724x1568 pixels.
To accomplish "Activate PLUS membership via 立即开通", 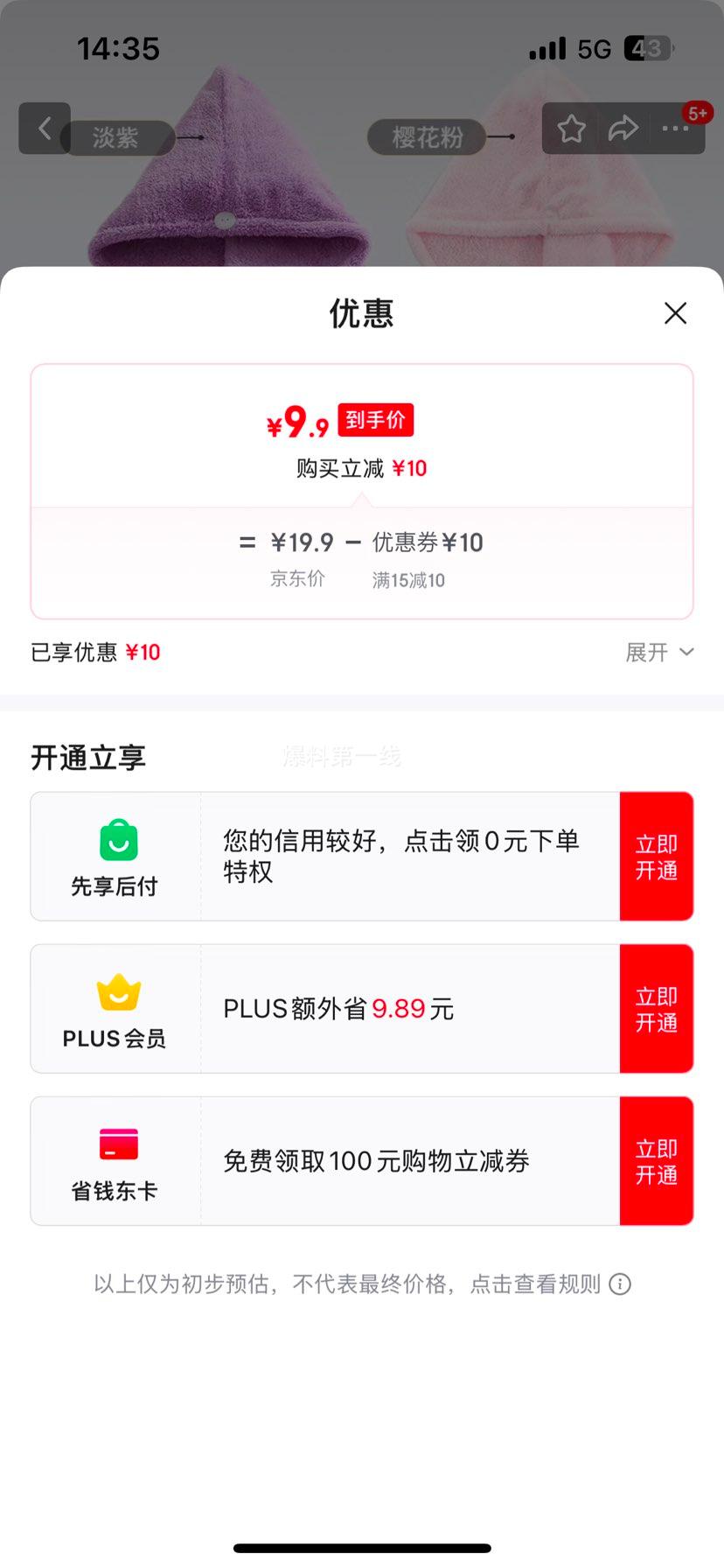I will point(657,1008).
